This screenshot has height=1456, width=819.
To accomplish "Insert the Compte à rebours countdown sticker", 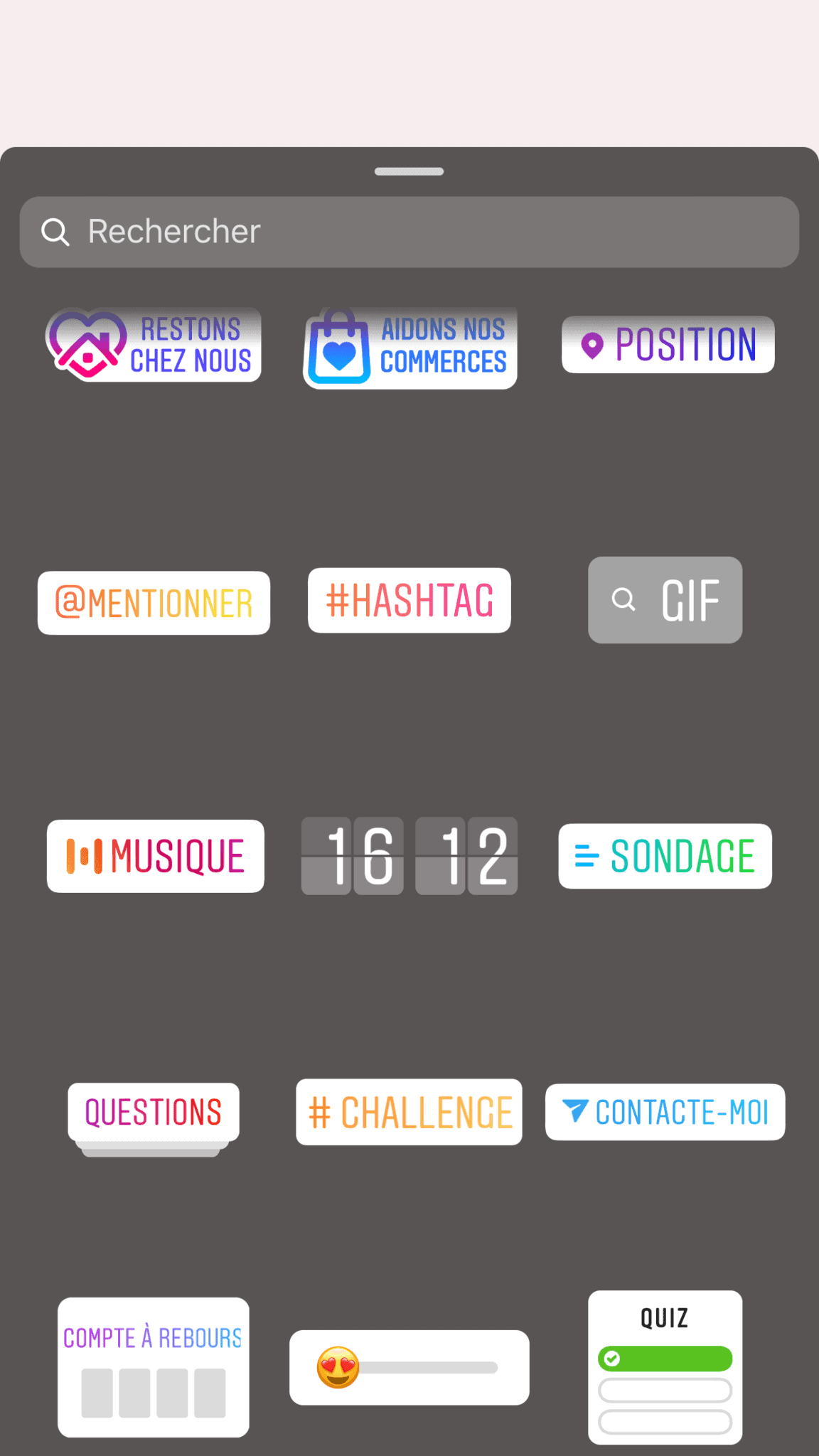I will pos(154,1367).
